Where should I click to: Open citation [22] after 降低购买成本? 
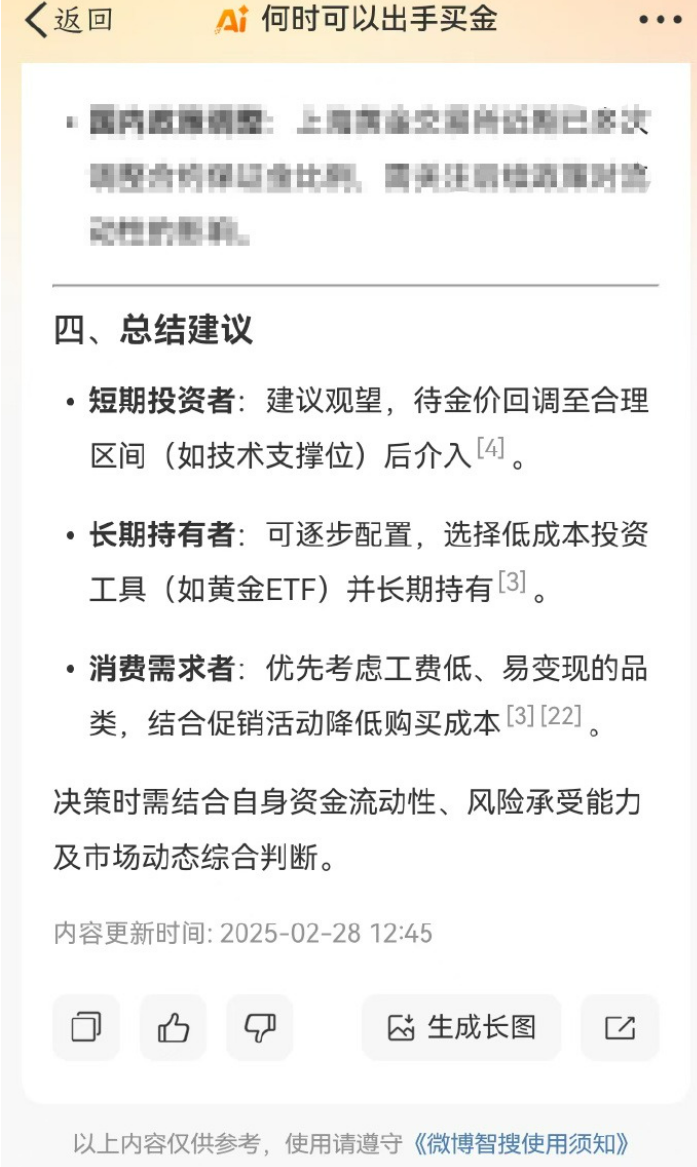(560, 717)
